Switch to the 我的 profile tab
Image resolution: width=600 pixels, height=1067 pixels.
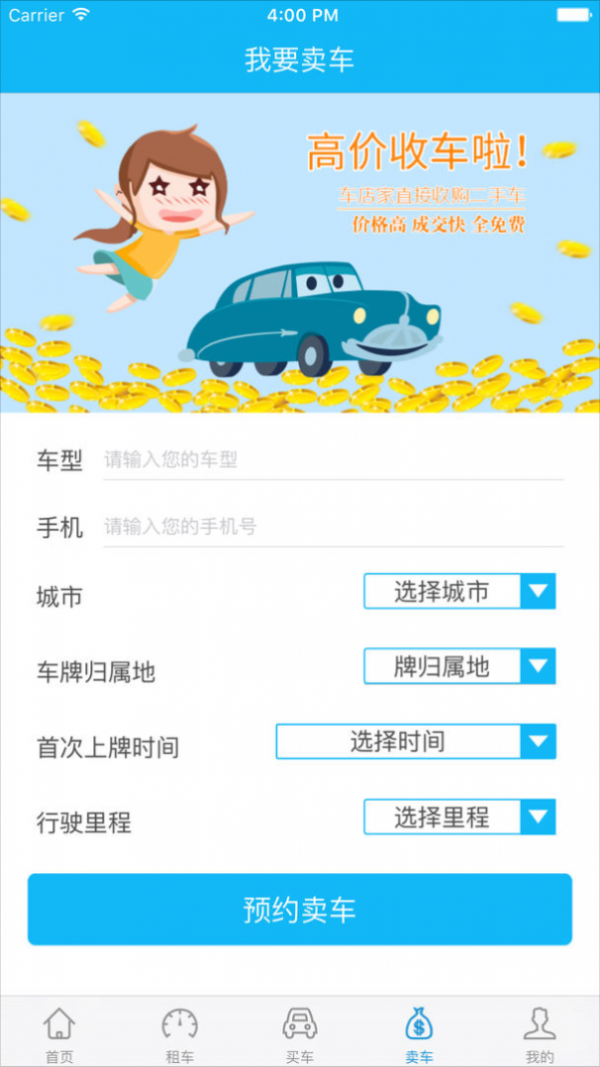pos(539,1033)
